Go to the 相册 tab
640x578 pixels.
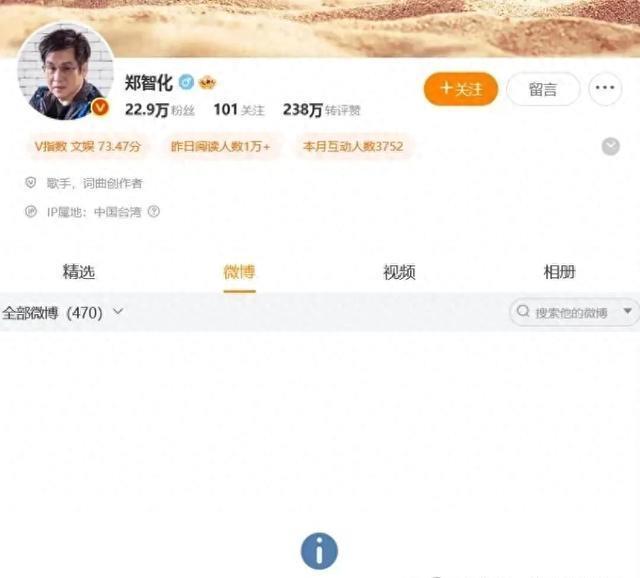tap(560, 272)
